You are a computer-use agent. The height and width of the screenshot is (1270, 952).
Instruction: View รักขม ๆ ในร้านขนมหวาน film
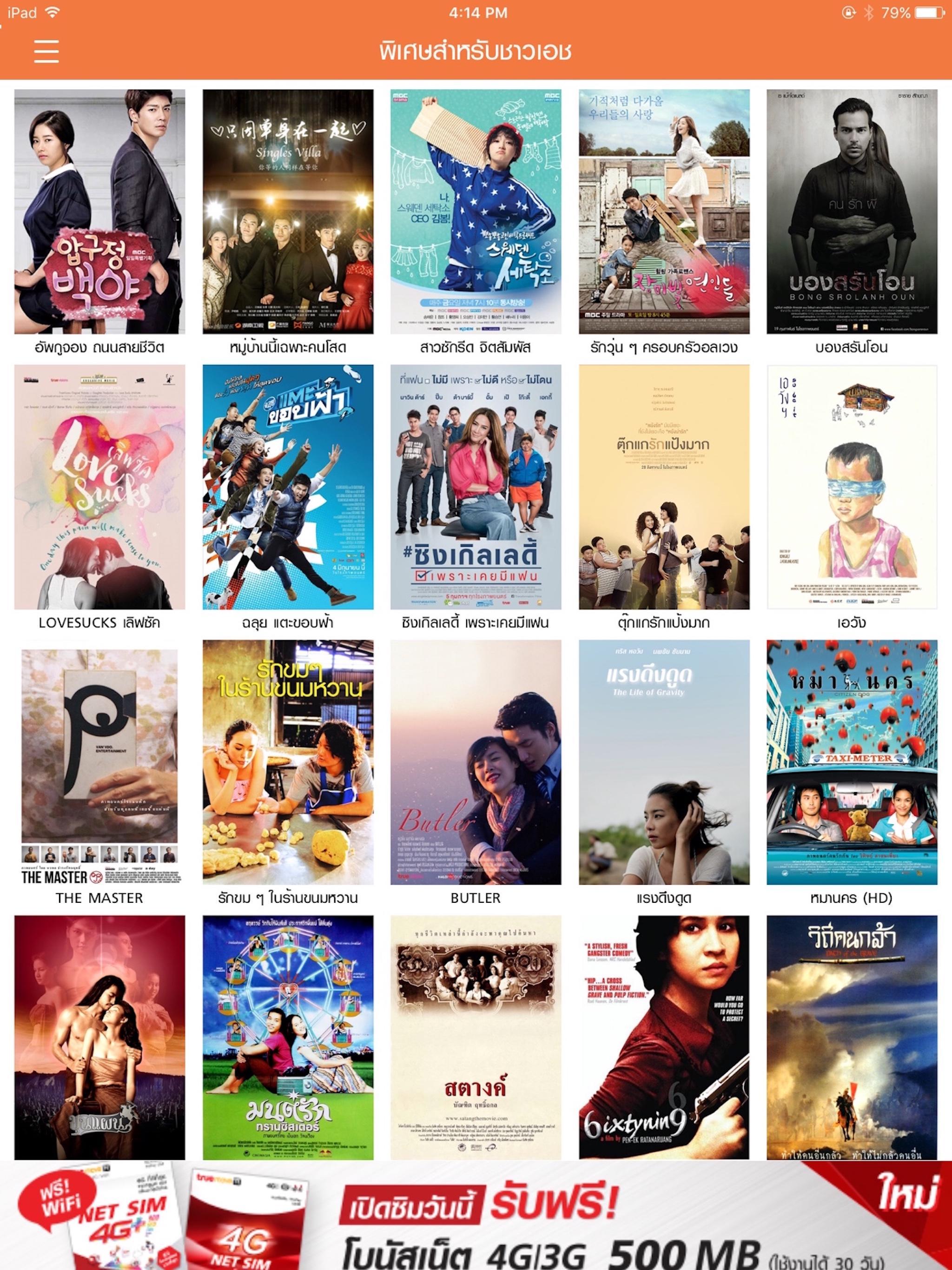[x=288, y=762]
